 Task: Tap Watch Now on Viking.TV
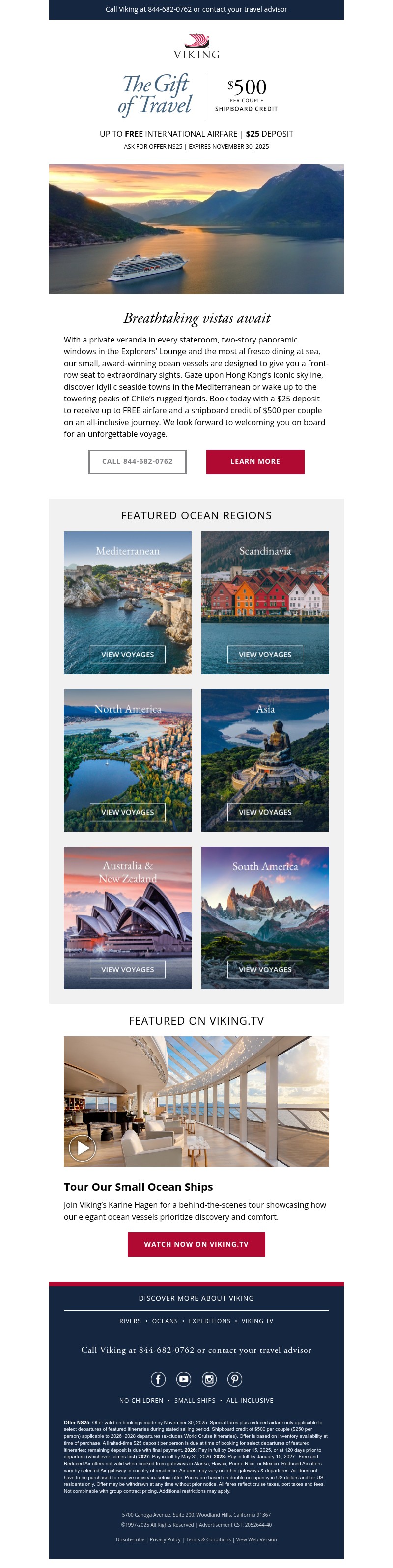click(x=196, y=1244)
